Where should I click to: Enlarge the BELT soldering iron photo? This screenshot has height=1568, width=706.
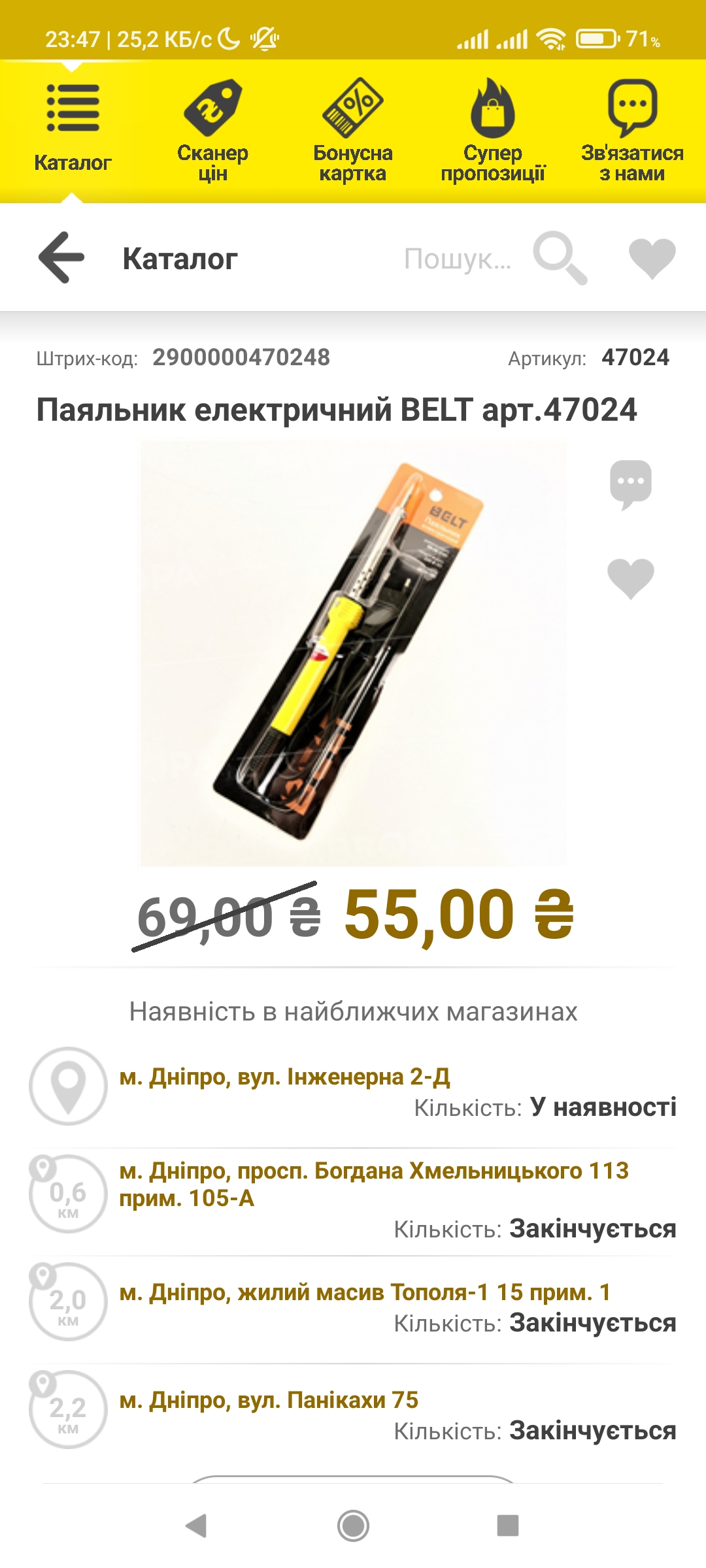pos(353,653)
